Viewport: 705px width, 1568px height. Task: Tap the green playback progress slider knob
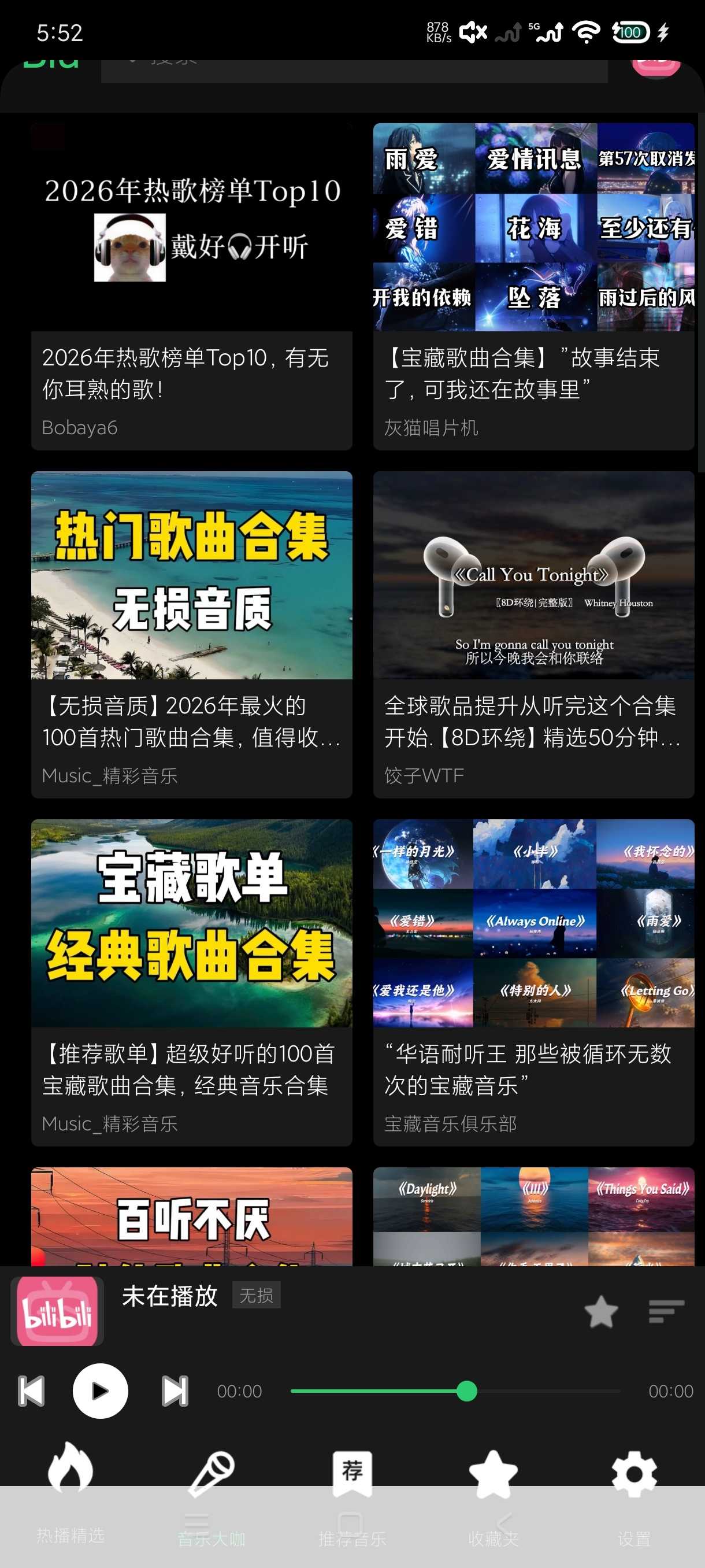pyautogui.click(x=466, y=1391)
